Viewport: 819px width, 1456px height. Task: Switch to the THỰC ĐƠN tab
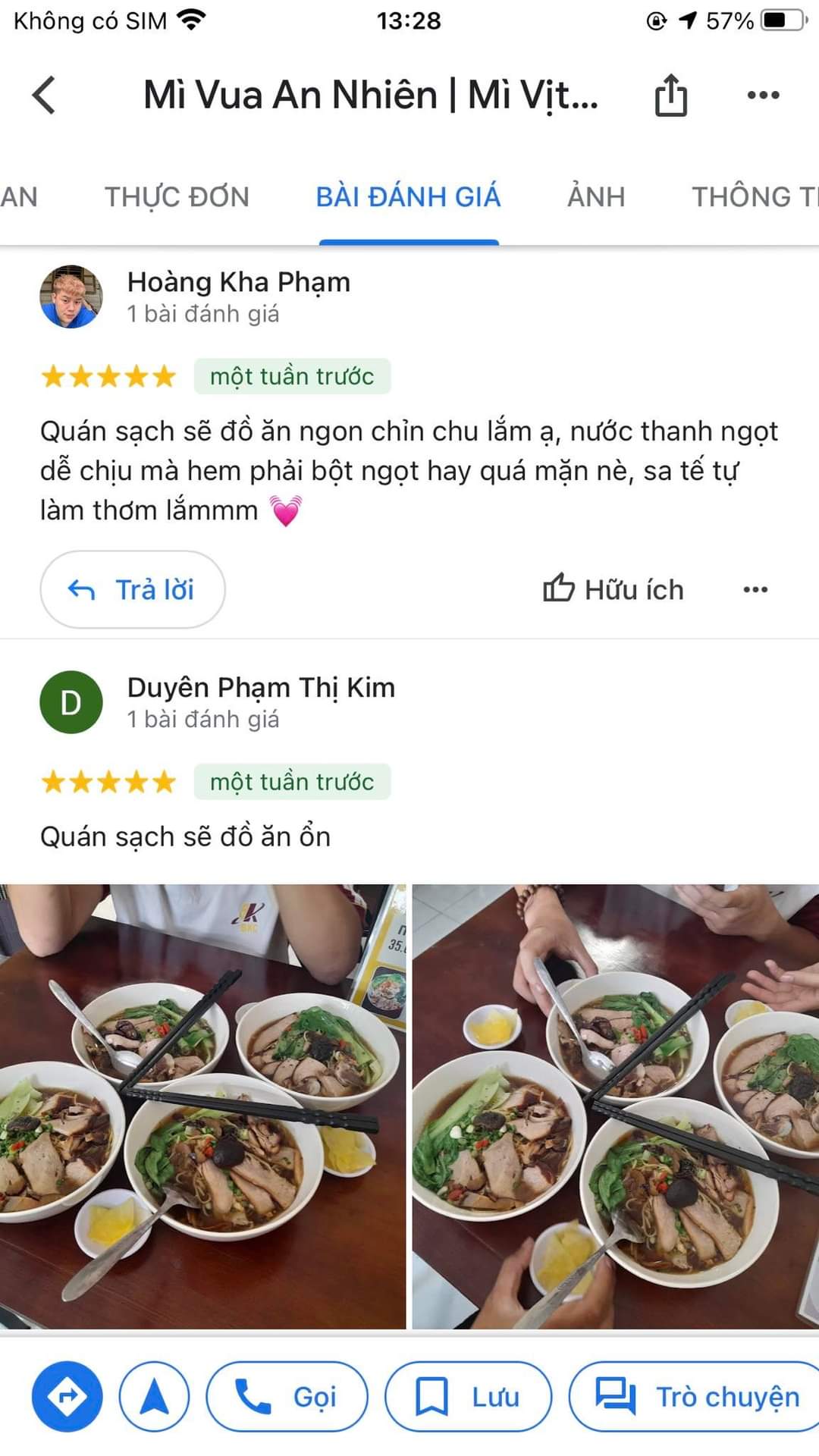177,197
